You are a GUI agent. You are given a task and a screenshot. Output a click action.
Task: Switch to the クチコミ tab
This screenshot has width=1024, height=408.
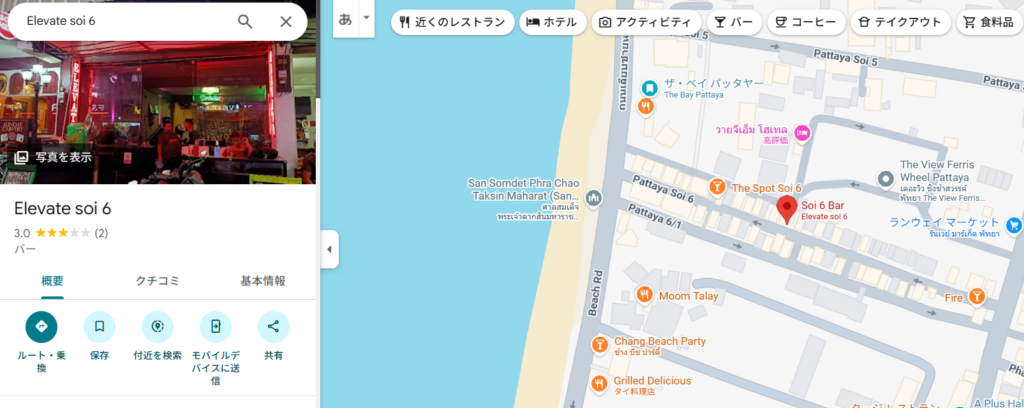click(x=158, y=281)
